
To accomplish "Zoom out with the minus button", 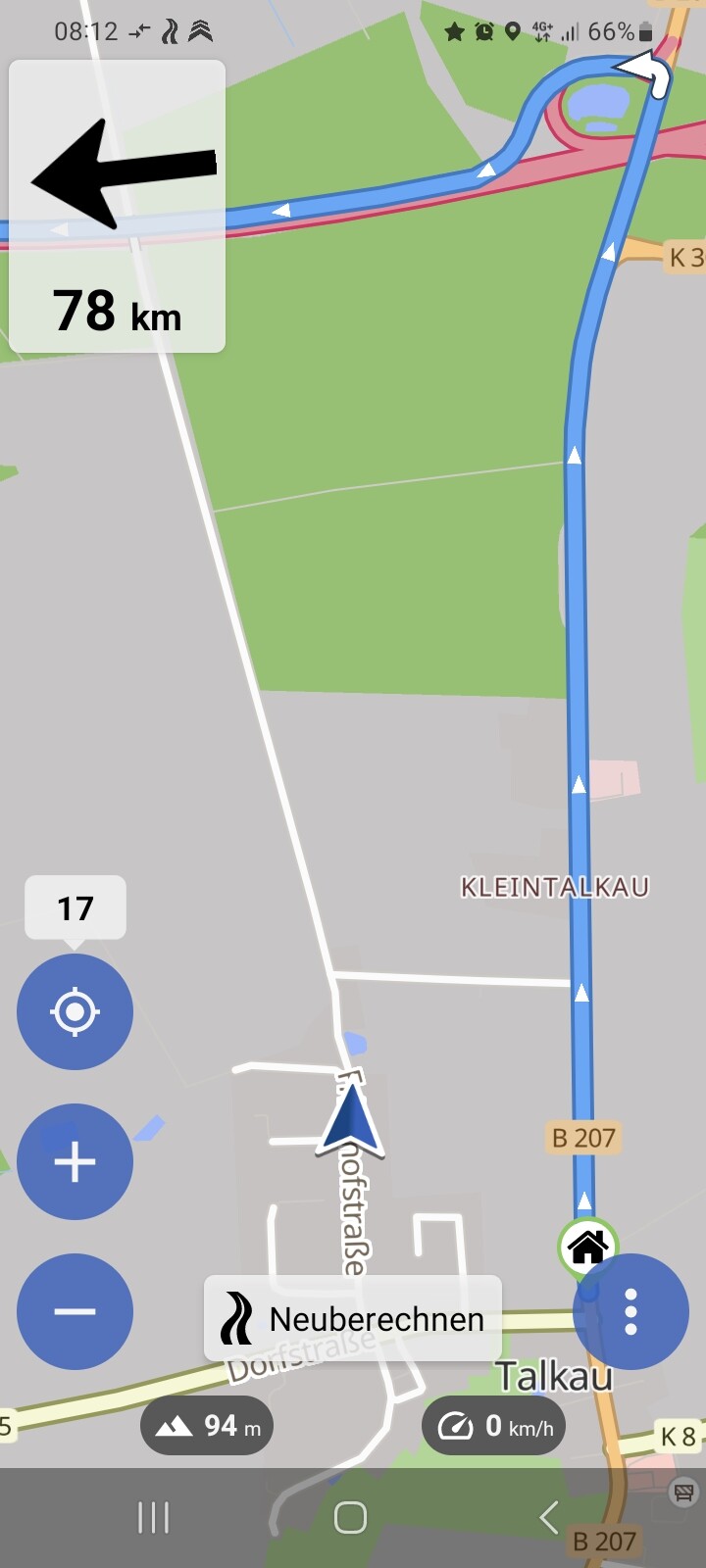I will point(75,1311).
